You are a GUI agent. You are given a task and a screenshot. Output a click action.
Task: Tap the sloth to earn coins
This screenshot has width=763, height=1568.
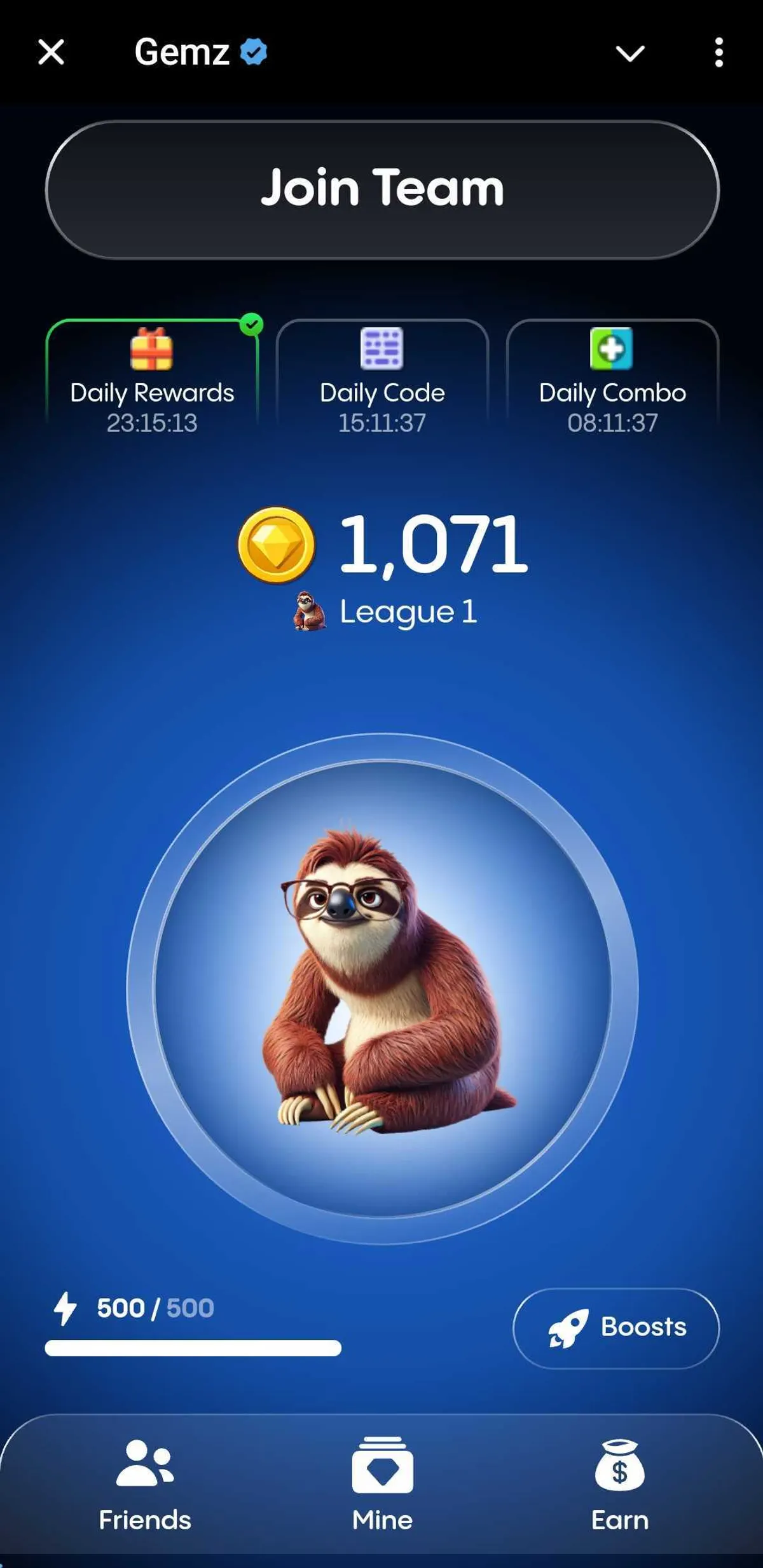(x=382, y=988)
